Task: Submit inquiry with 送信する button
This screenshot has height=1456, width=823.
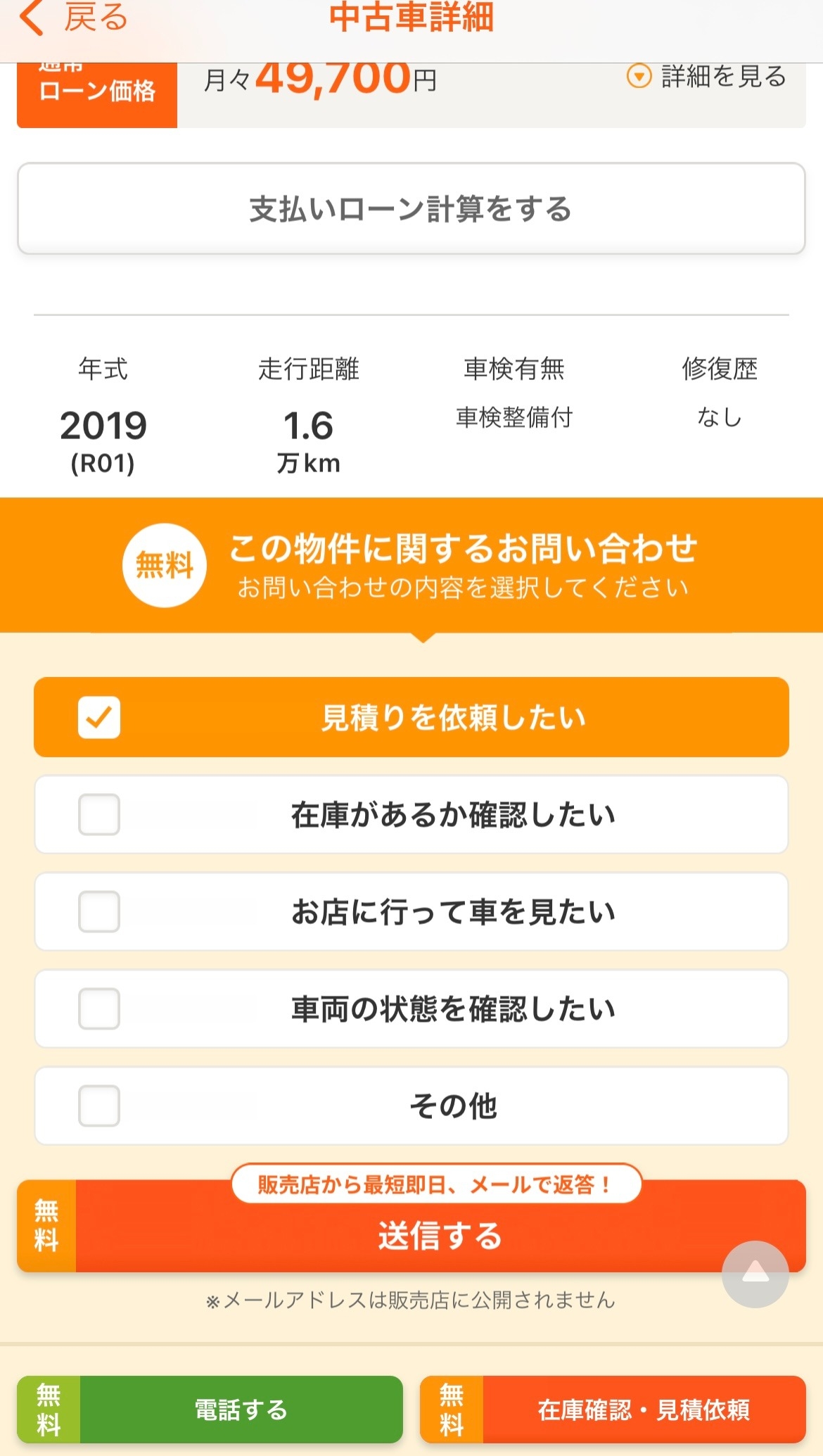Action: (411, 1226)
